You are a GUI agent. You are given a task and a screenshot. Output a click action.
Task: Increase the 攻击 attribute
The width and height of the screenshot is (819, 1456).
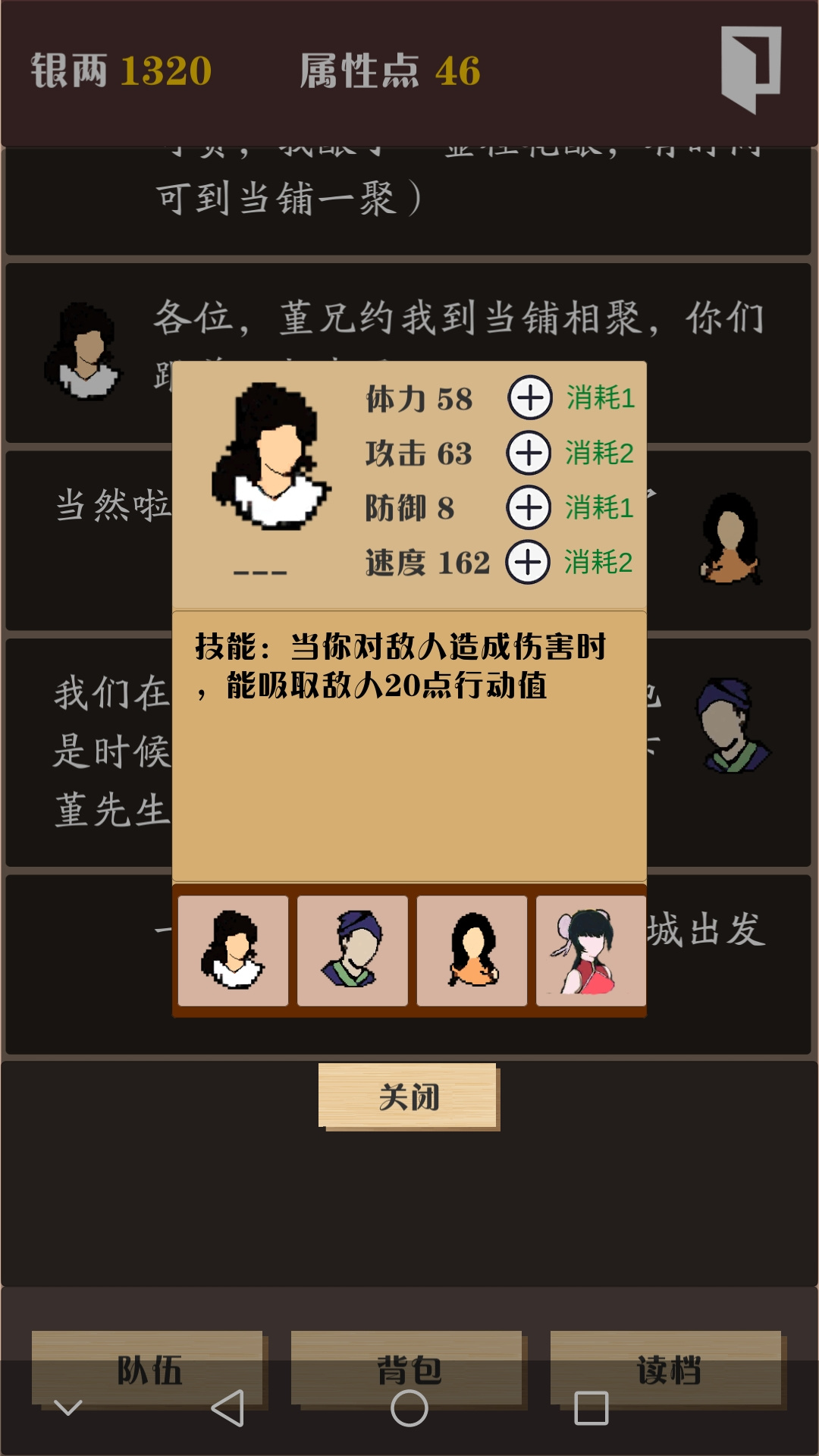coord(529,453)
